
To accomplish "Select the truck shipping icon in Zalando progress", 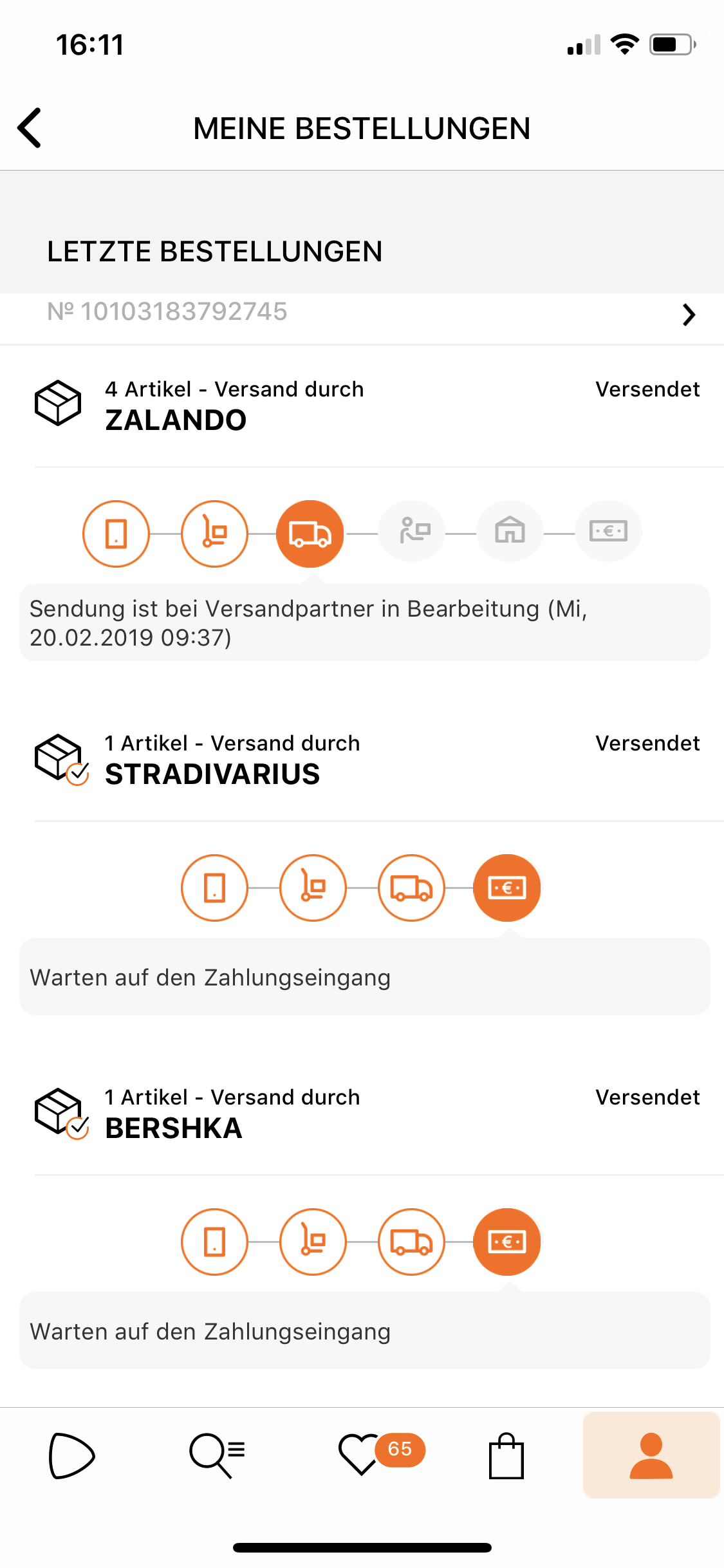I will [x=311, y=532].
